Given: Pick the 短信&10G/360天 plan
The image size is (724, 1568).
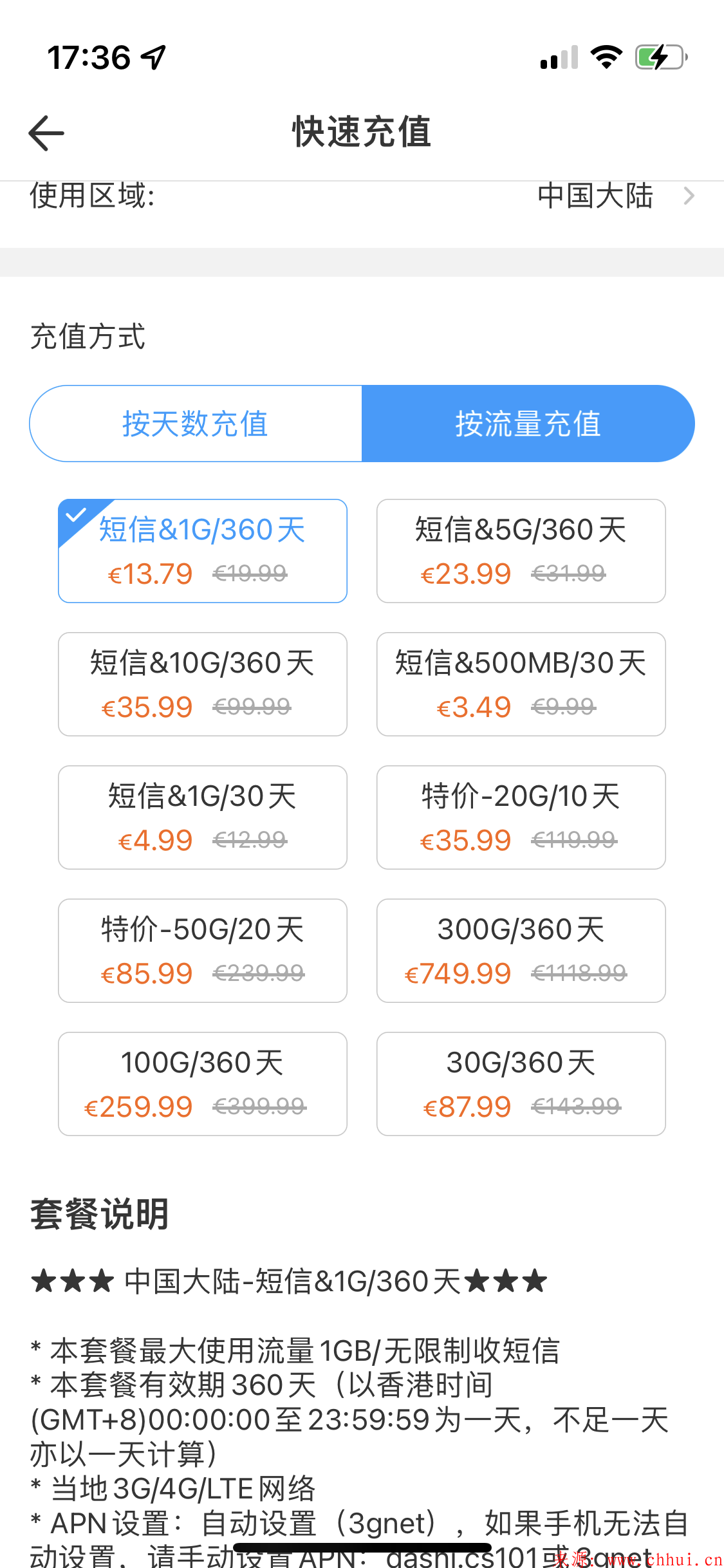Looking at the screenshot, I should pos(203,684).
